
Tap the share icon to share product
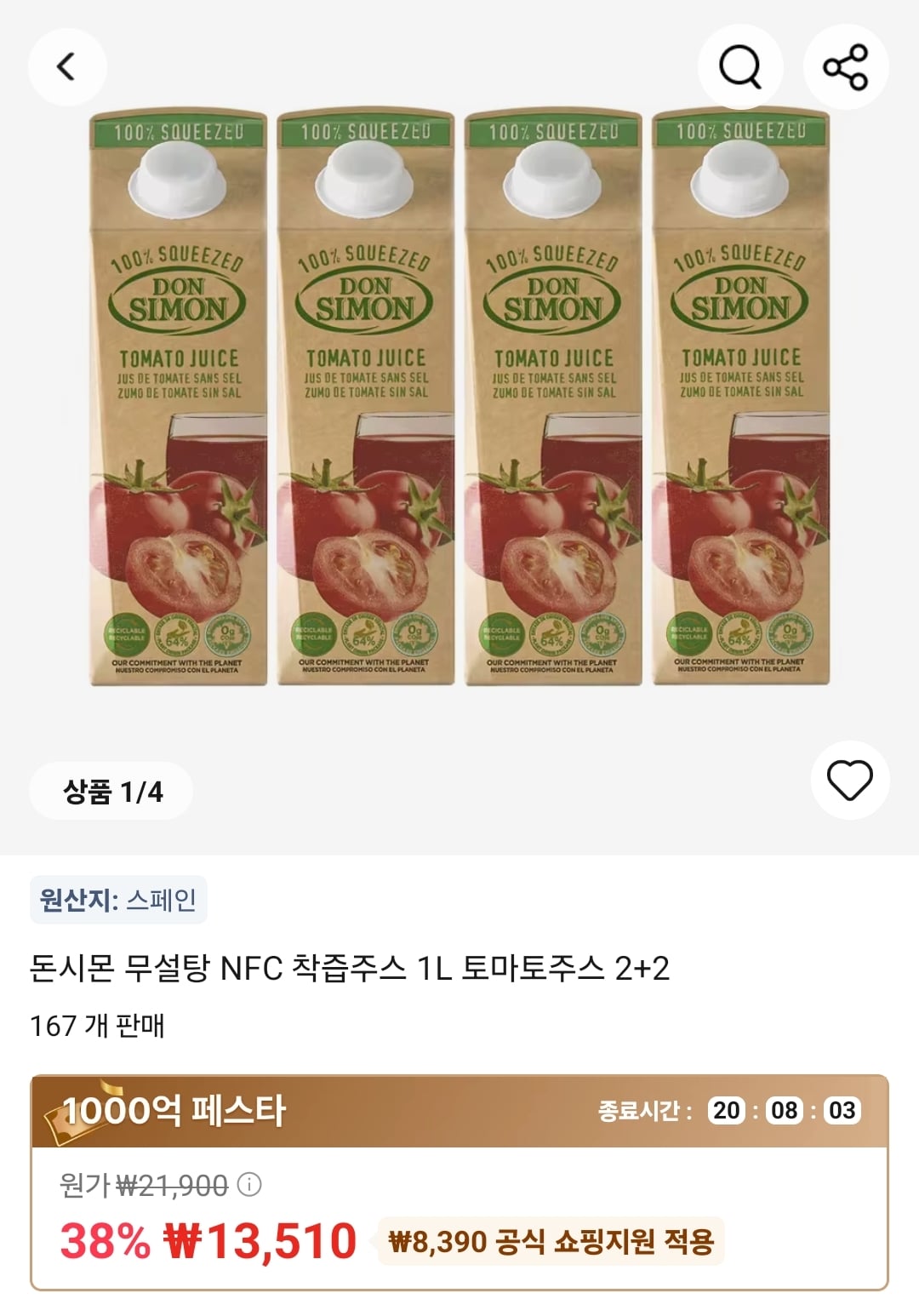(846, 66)
